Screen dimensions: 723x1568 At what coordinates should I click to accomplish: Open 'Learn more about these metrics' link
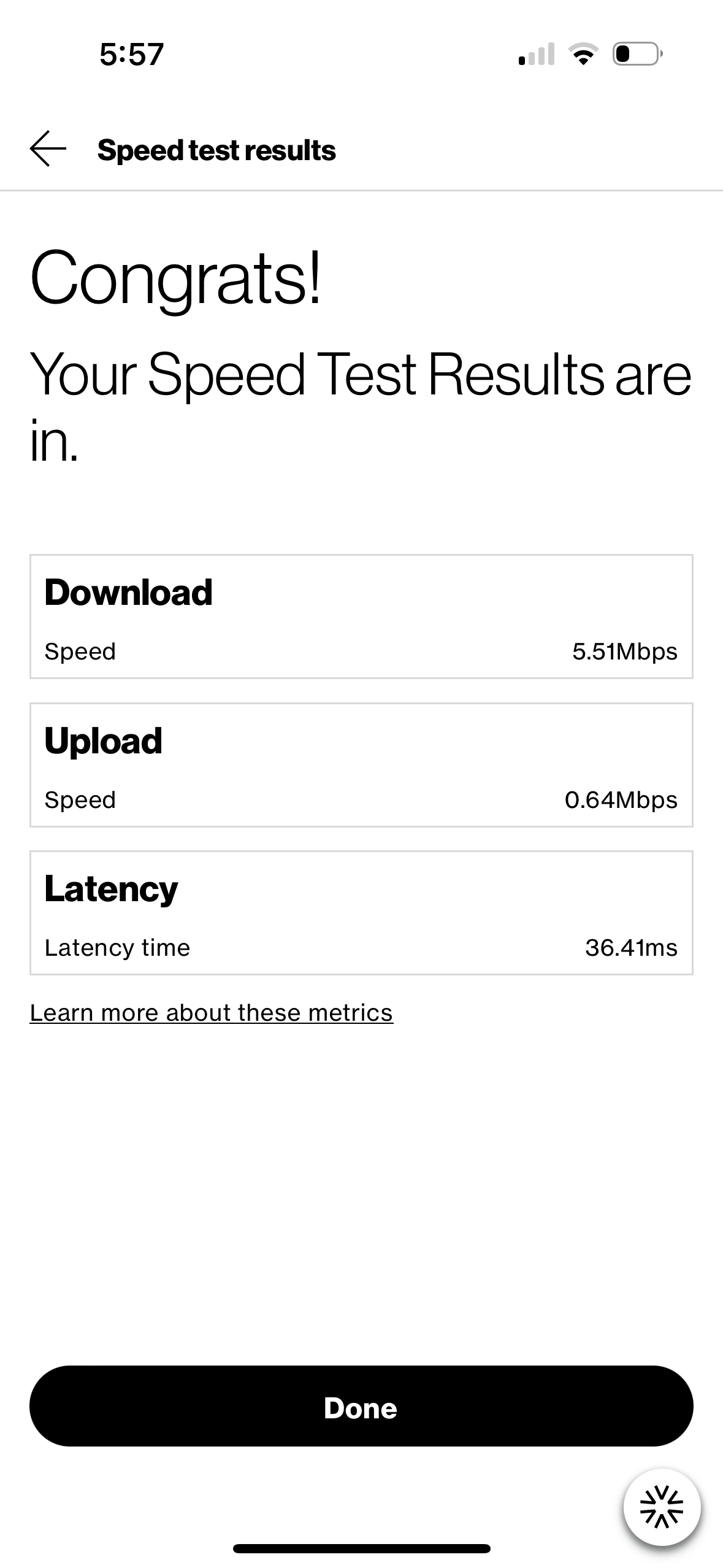pyautogui.click(x=211, y=1013)
